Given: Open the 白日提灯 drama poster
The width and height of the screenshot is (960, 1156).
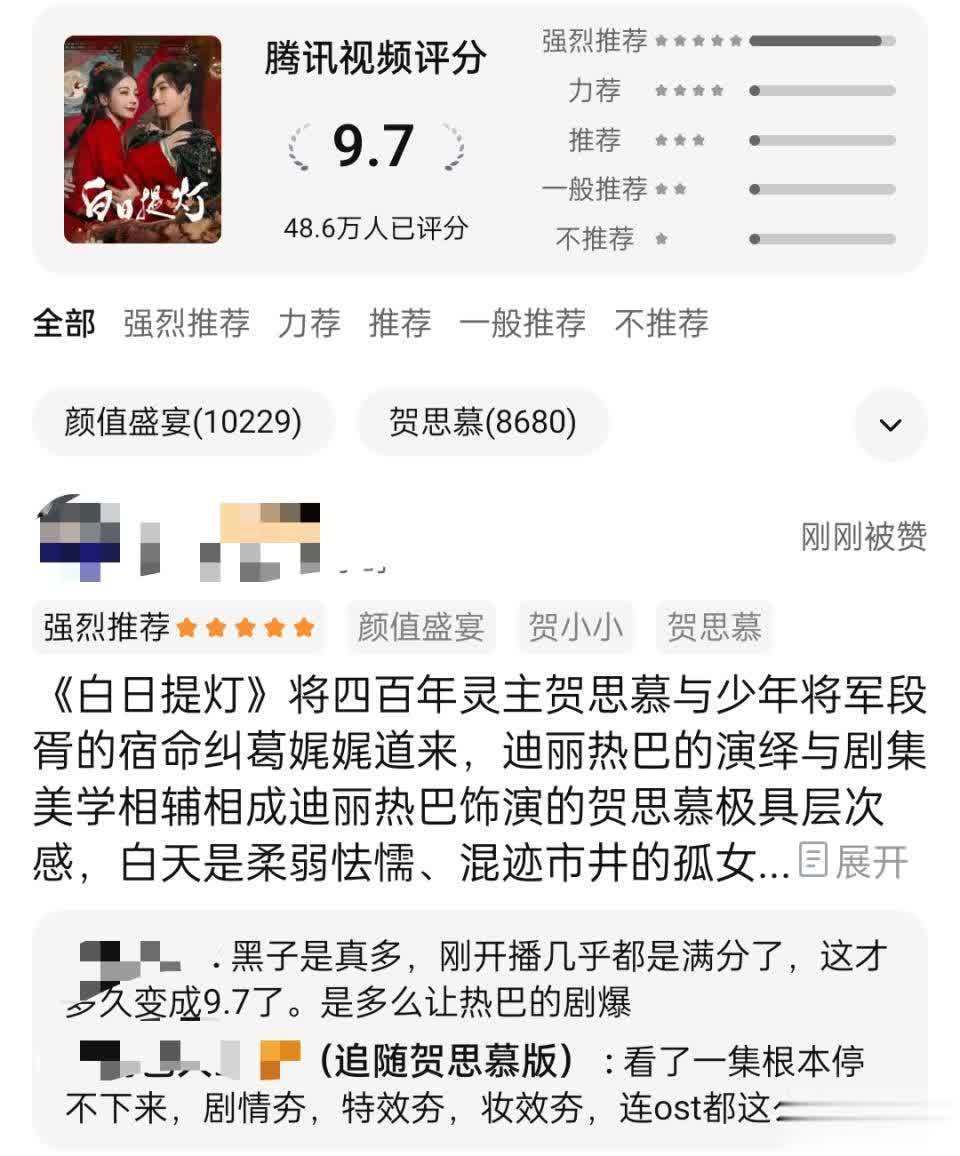Looking at the screenshot, I should 142,140.
